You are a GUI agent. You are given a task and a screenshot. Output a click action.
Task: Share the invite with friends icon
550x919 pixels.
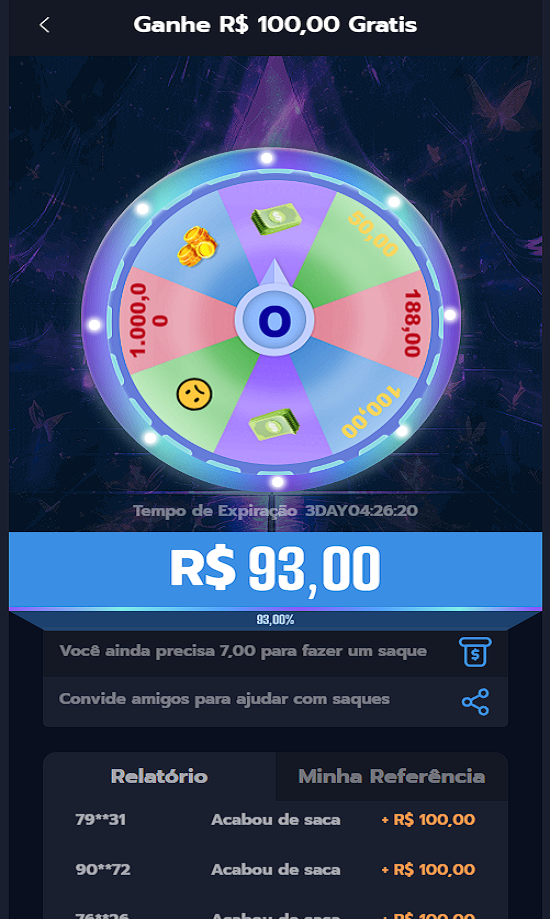tap(475, 702)
